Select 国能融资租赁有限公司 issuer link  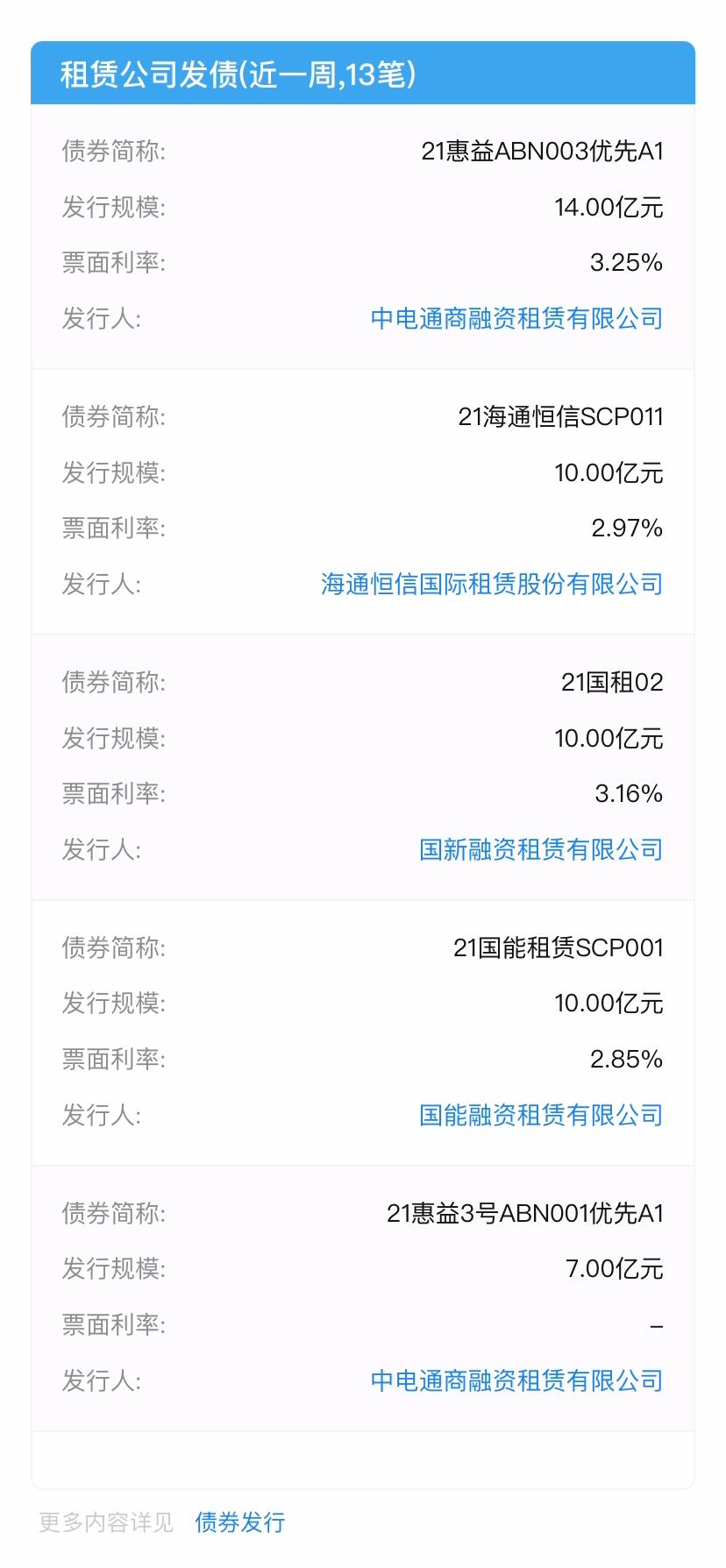[x=541, y=1115]
